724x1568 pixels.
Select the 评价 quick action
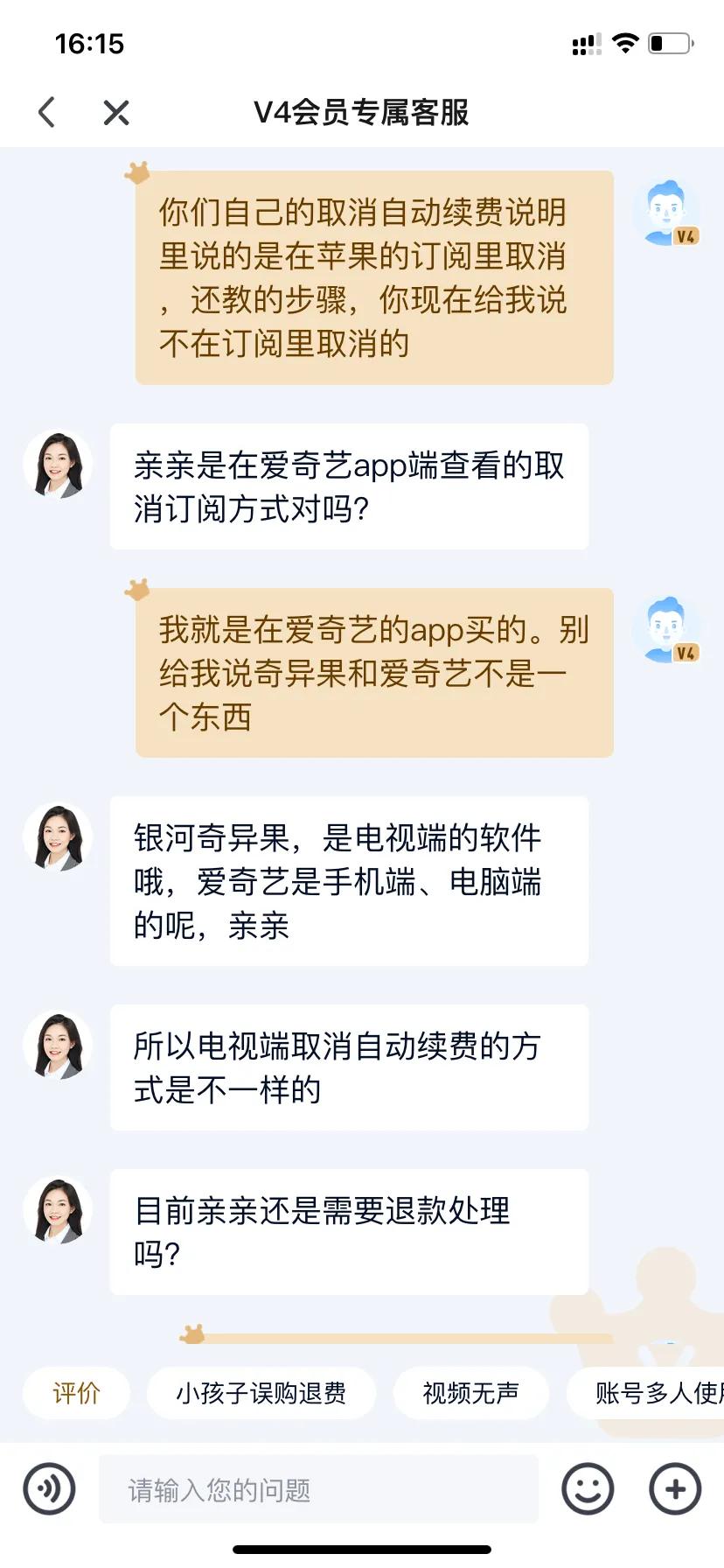tap(76, 1393)
